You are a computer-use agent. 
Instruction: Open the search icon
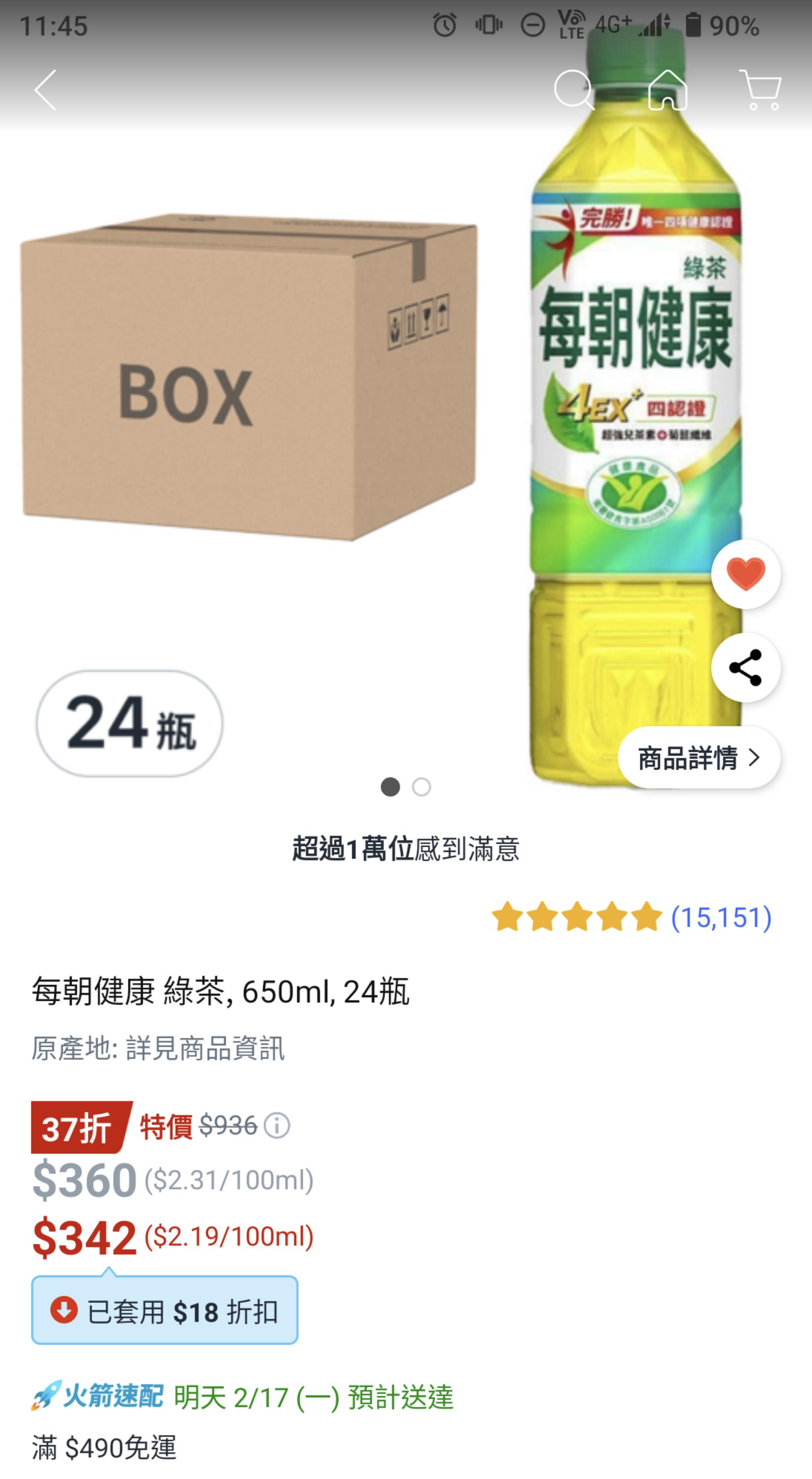tap(573, 90)
